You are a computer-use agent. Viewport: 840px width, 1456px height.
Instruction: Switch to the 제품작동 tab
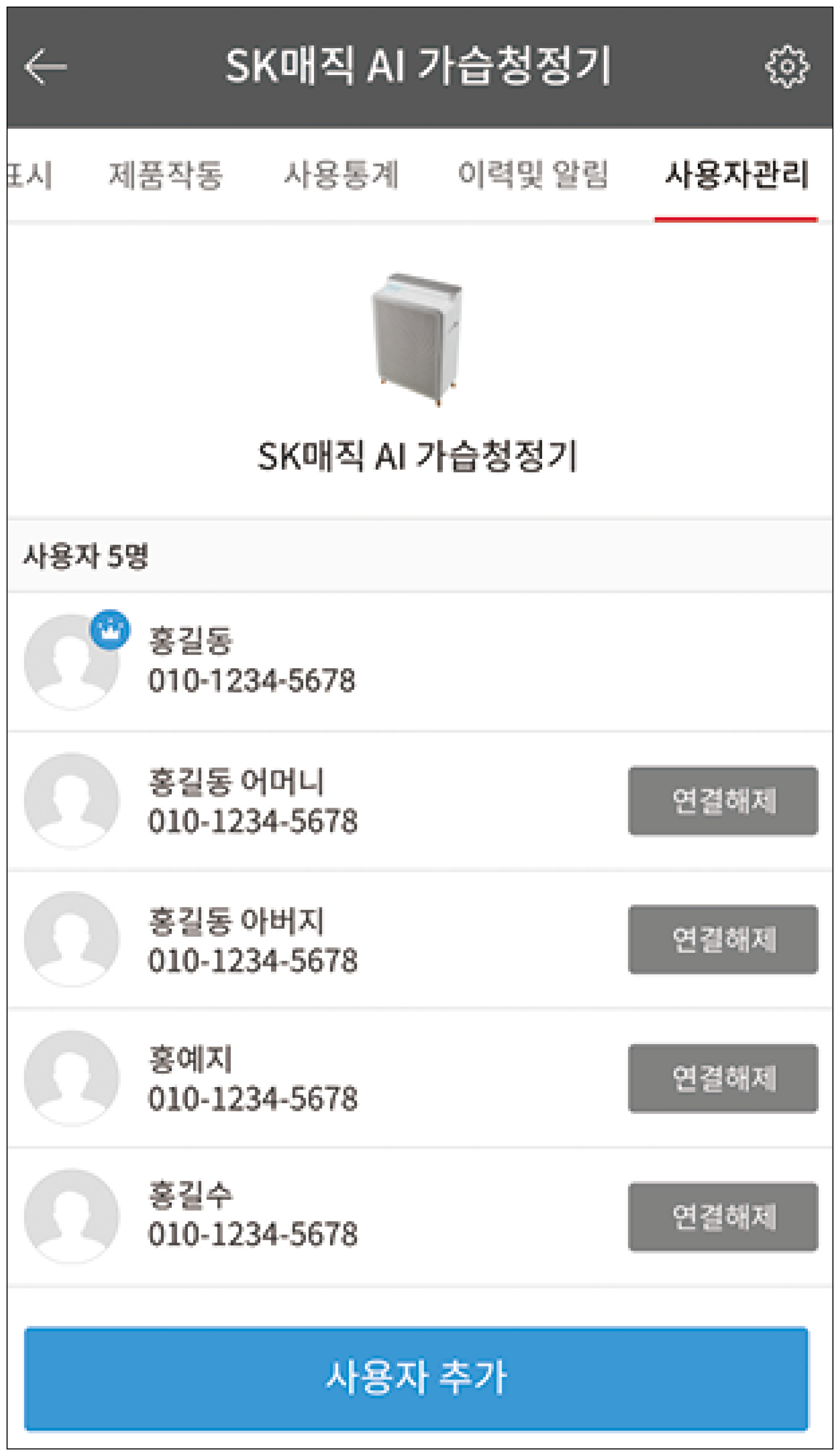[x=165, y=174]
